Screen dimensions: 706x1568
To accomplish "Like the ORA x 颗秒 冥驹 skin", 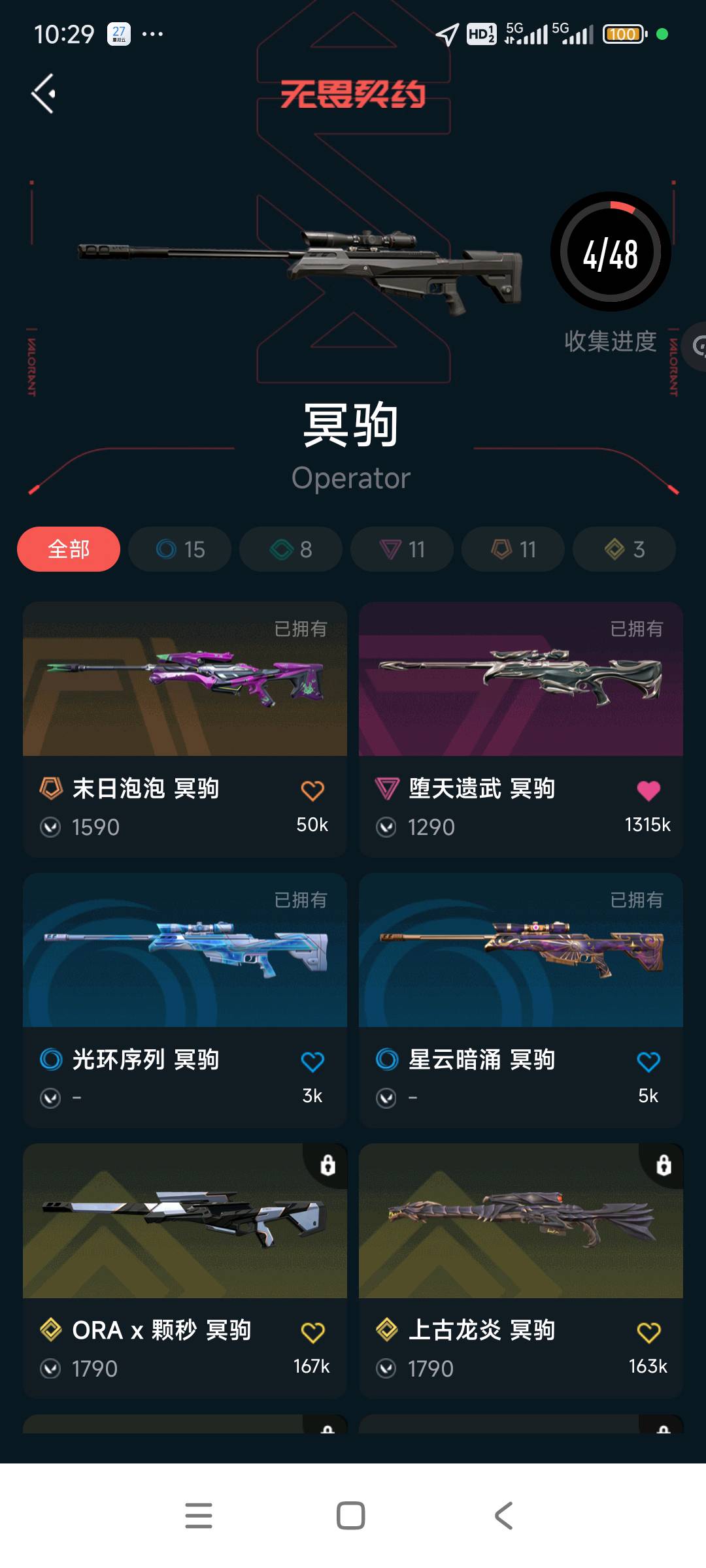I will pyautogui.click(x=312, y=1332).
